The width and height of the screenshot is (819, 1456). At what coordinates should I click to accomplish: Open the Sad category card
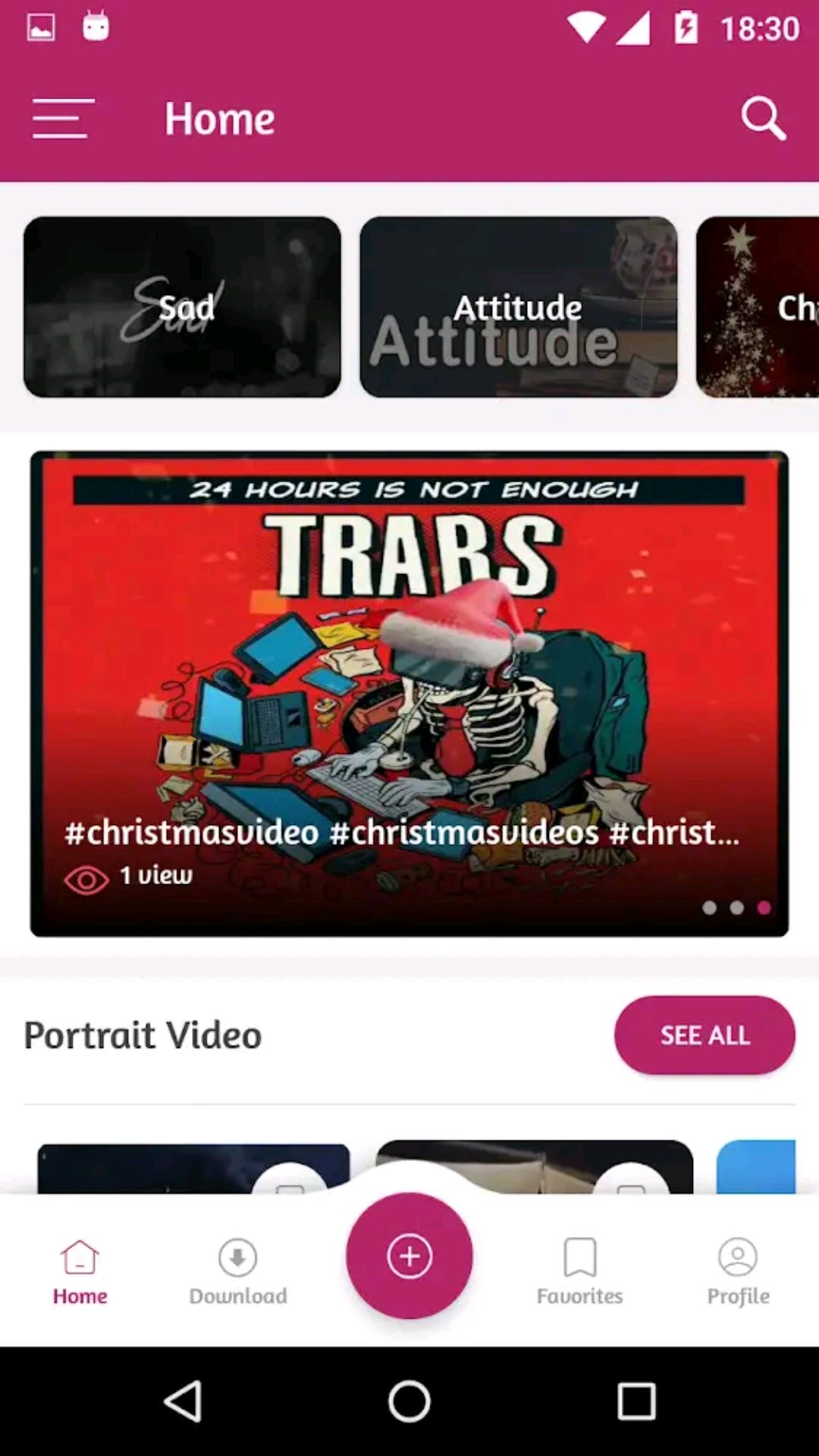tap(182, 307)
